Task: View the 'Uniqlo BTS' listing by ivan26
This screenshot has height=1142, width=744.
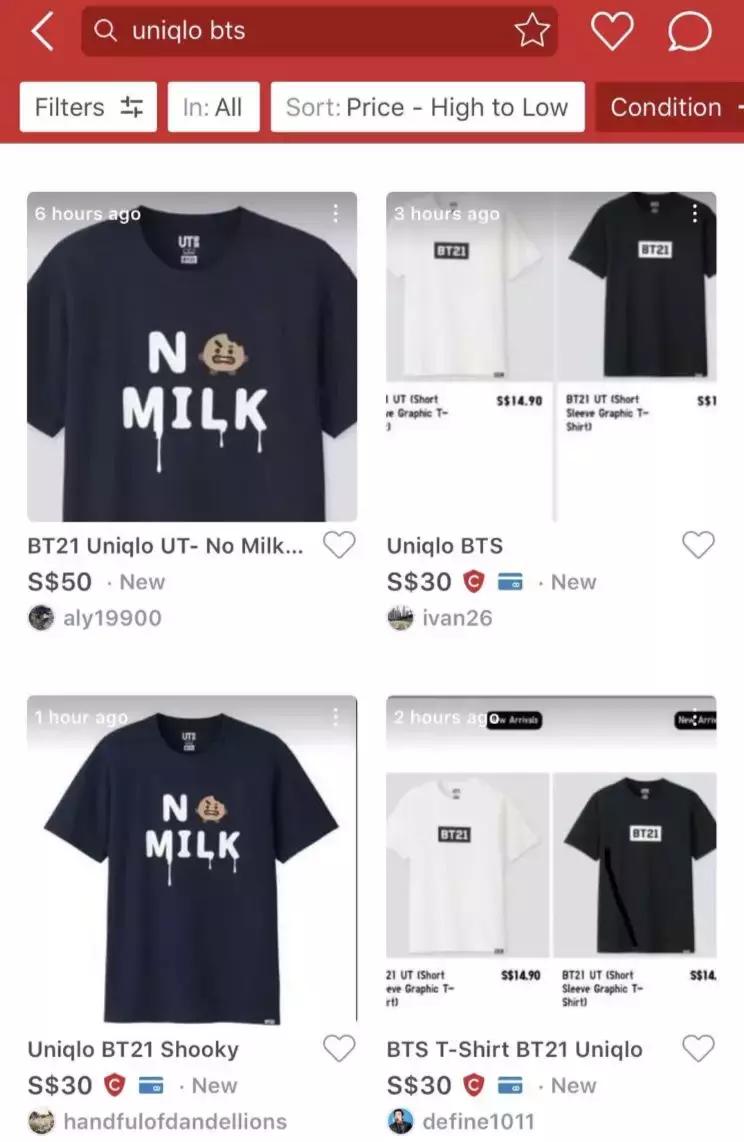Action: (551, 357)
